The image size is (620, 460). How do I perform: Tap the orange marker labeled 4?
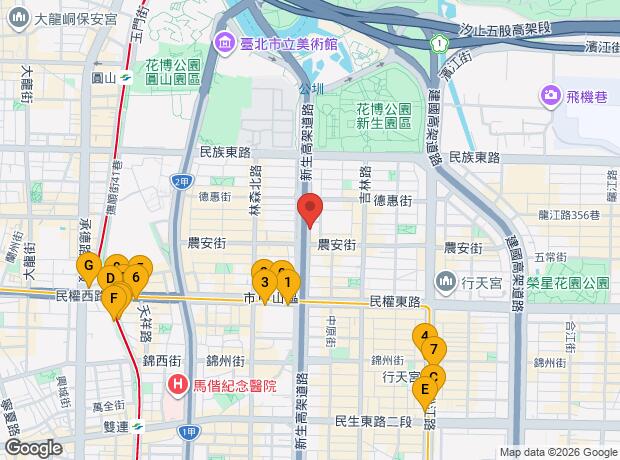coord(425,336)
